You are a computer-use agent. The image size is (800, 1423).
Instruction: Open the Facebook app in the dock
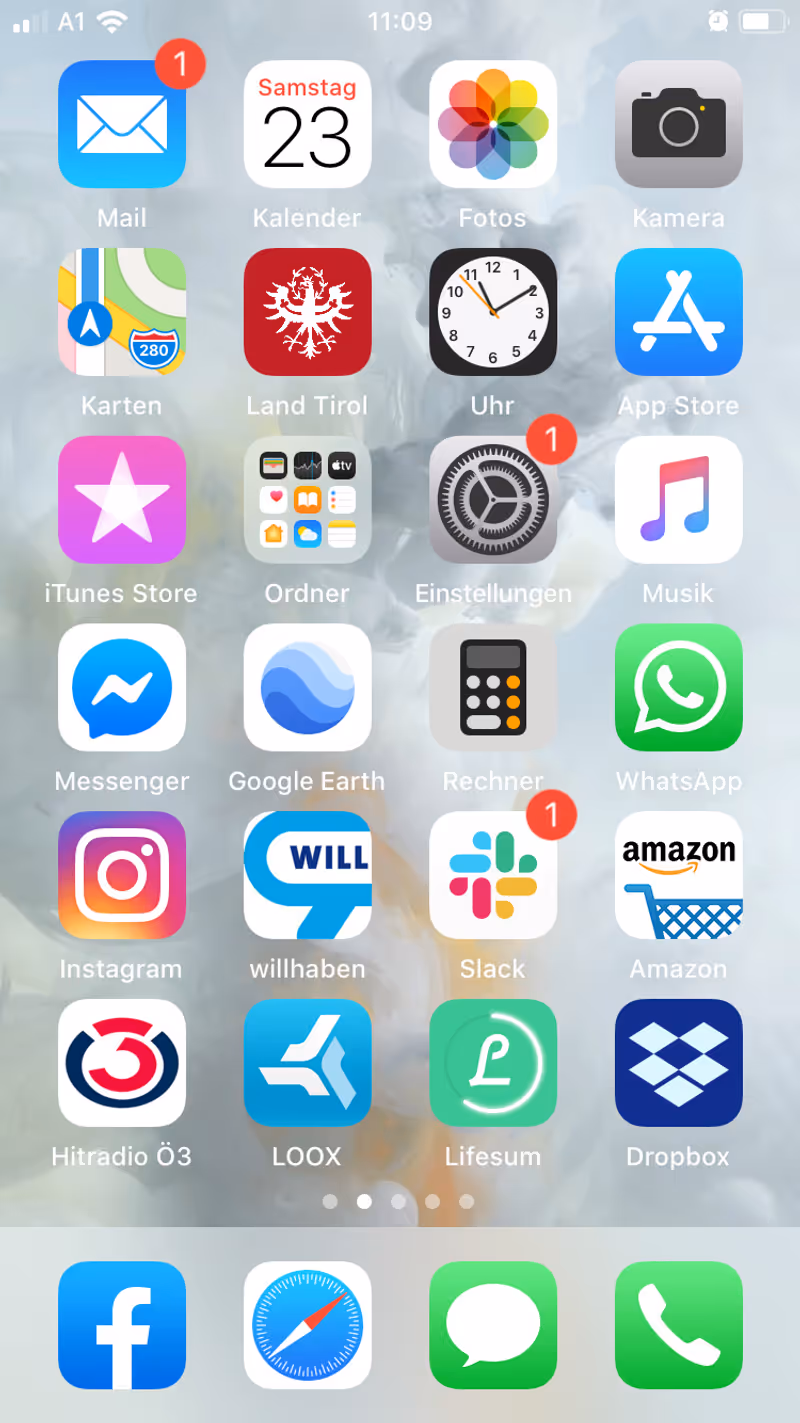pyautogui.click(x=122, y=1325)
